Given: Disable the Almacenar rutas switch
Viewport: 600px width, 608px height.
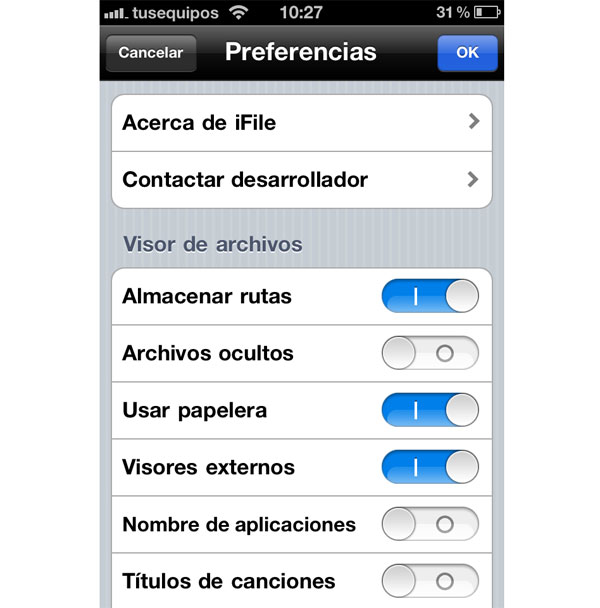Looking at the screenshot, I should coord(430,297).
